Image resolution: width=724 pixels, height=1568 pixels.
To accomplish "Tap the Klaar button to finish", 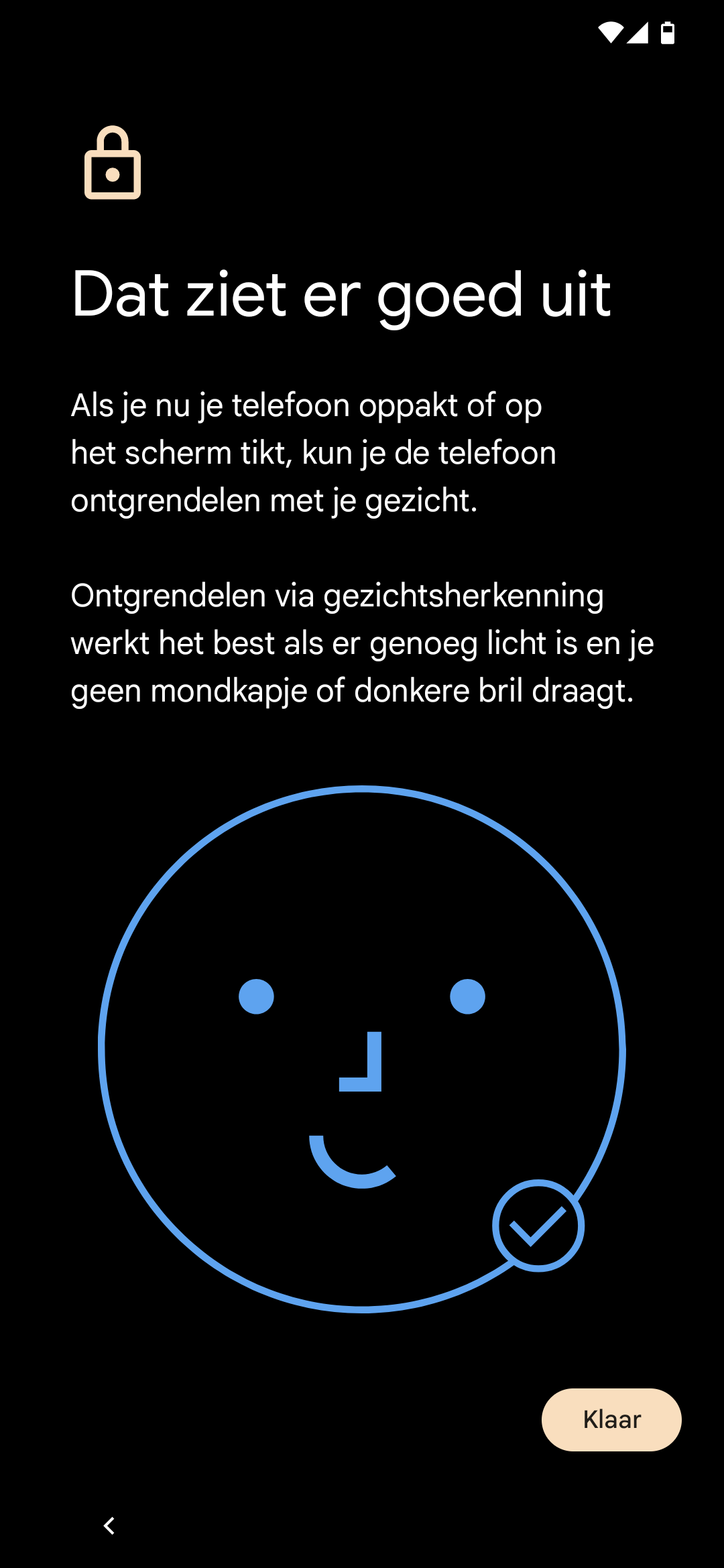I will pos(611,1419).
